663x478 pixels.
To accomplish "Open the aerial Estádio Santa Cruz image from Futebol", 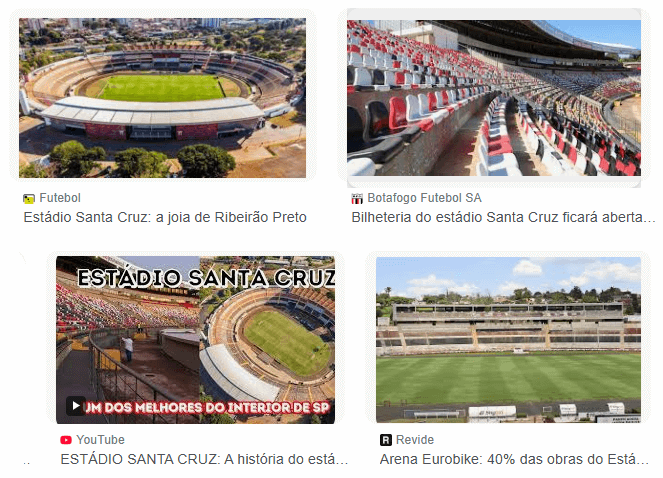I will pos(162,98).
